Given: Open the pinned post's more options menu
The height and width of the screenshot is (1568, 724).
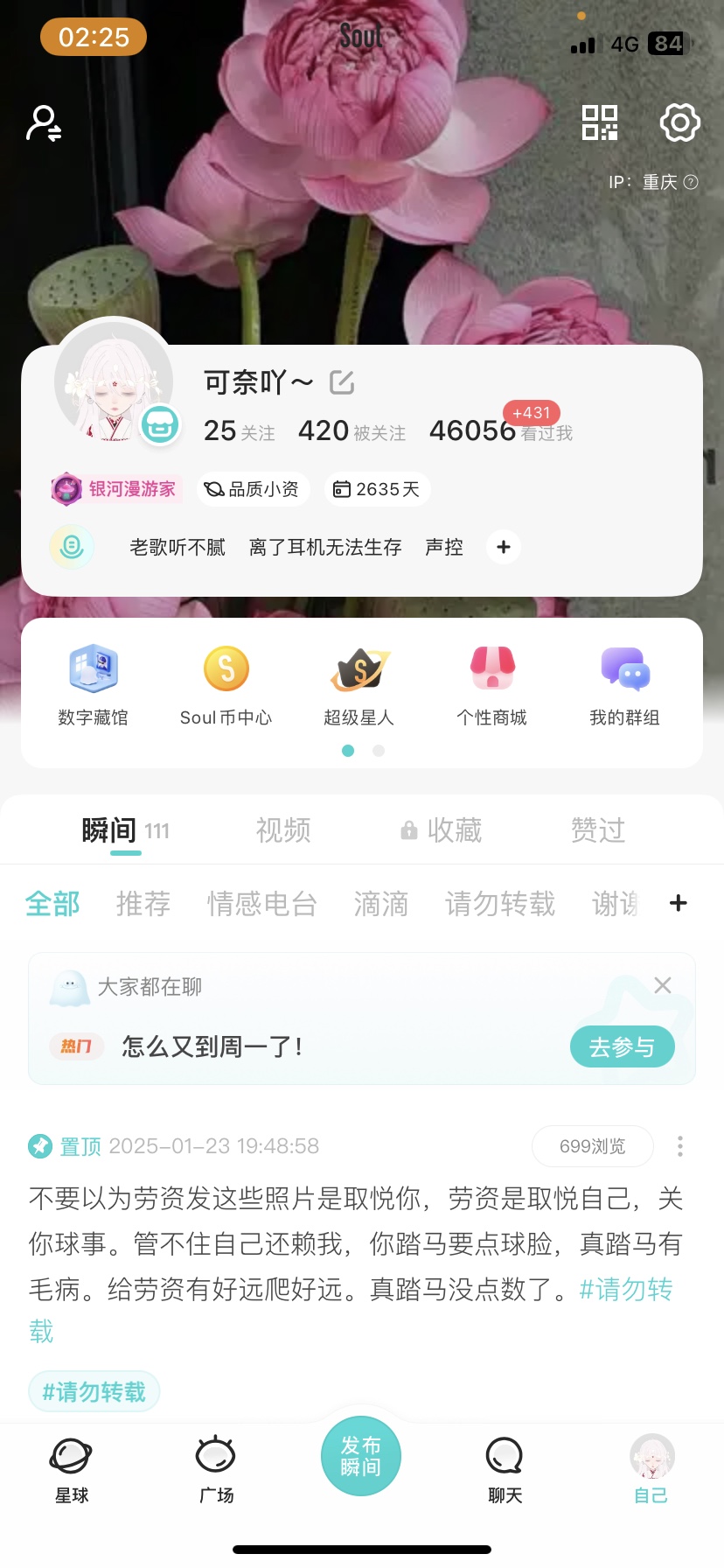Looking at the screenshot, I should 680,1146.
